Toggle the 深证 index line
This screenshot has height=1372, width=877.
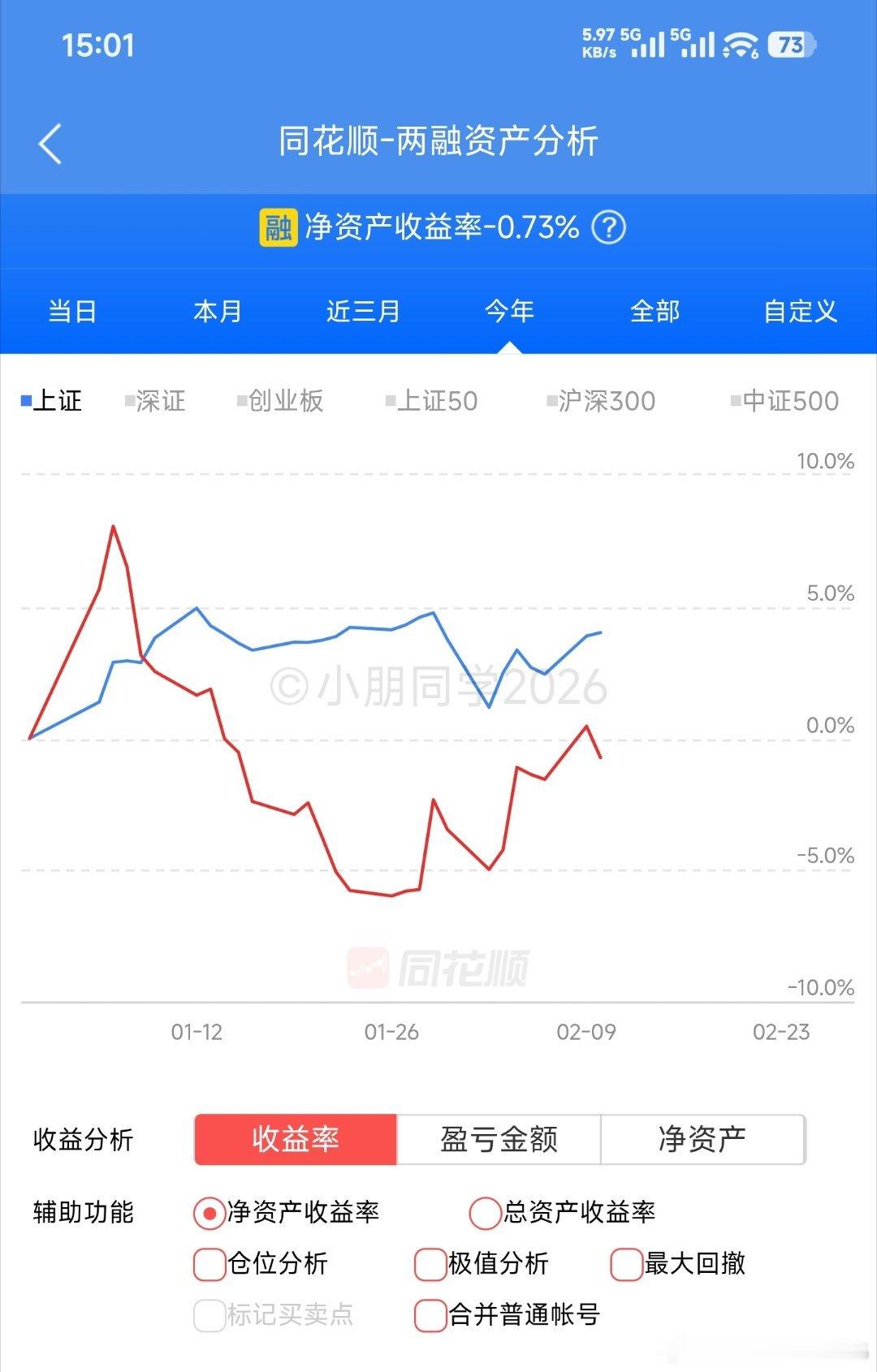point(157,400)
